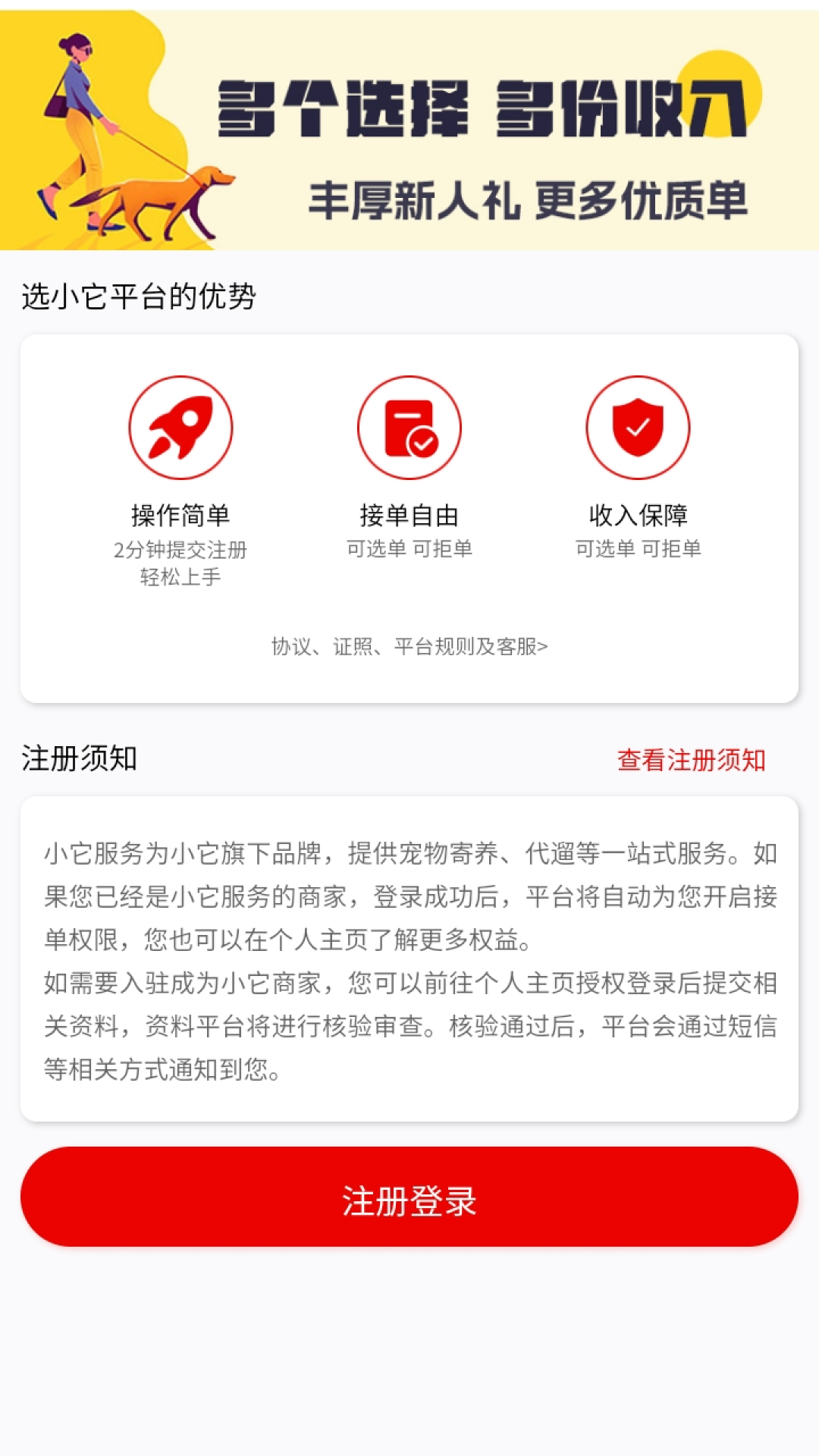Open the 查看注册须知 link
The width and height of the screenshot is (819, 1456).
pos(691,760)
